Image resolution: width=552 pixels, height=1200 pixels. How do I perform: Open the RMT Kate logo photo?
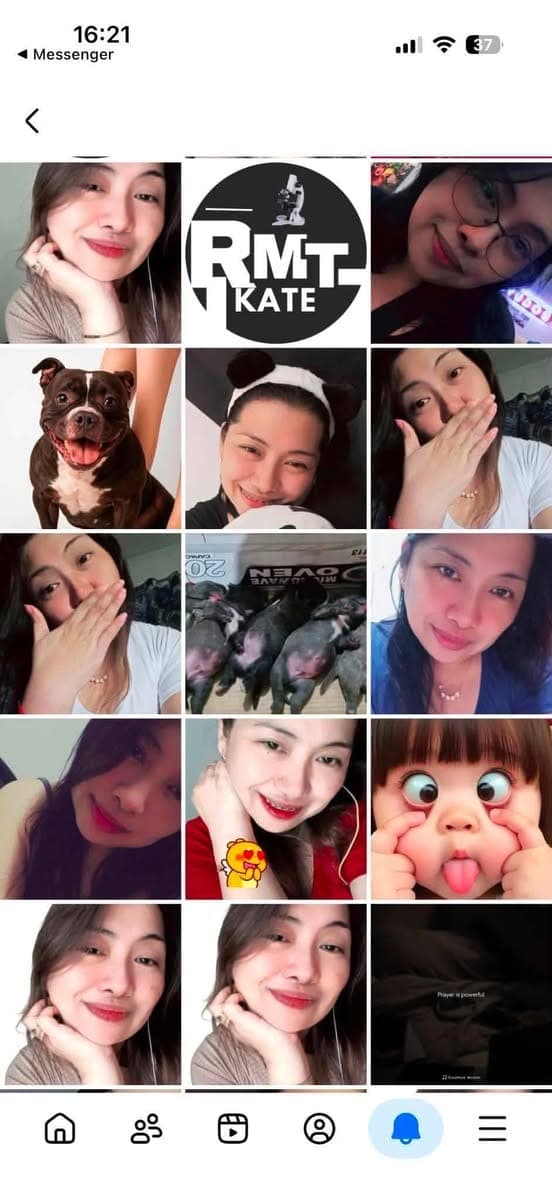276,252
